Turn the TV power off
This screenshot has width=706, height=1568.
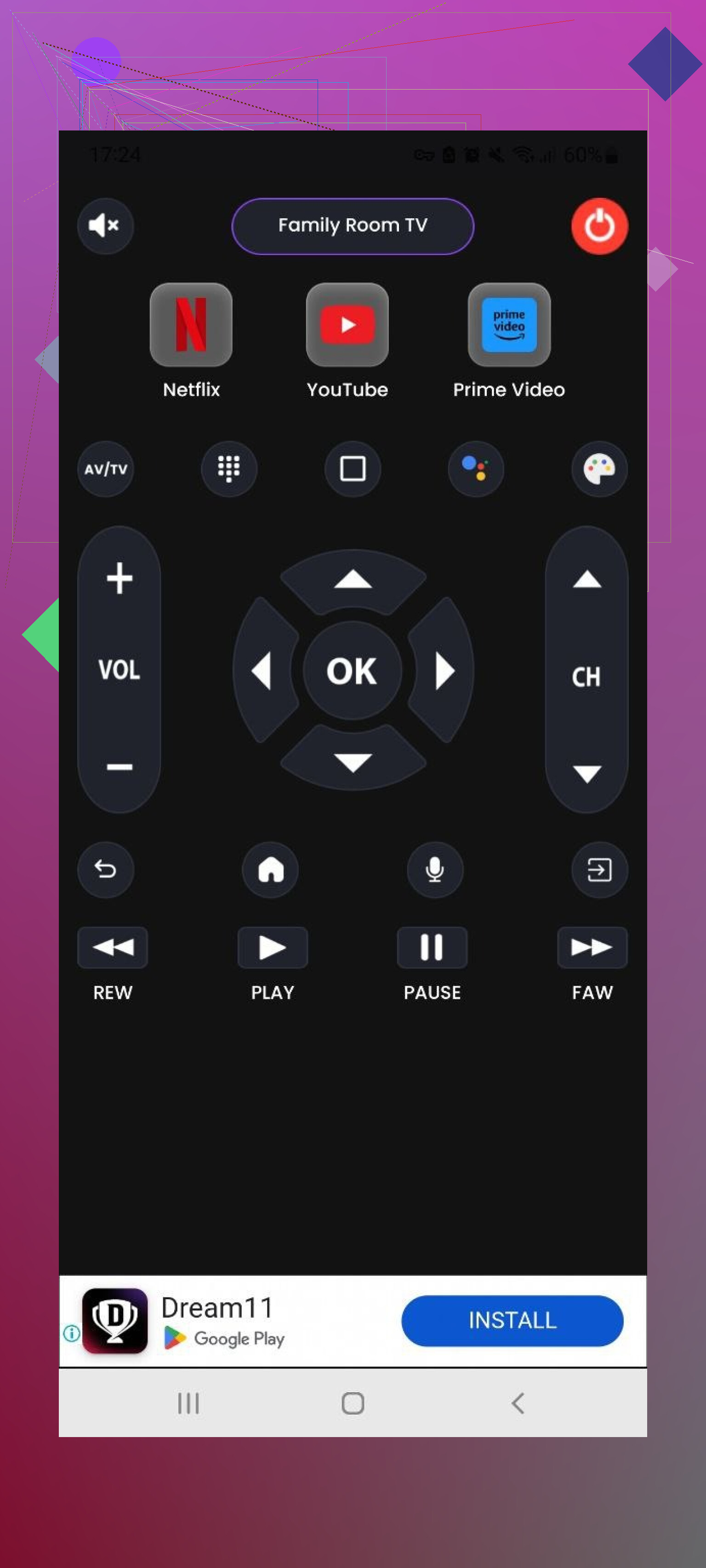(x=599, y=226)
